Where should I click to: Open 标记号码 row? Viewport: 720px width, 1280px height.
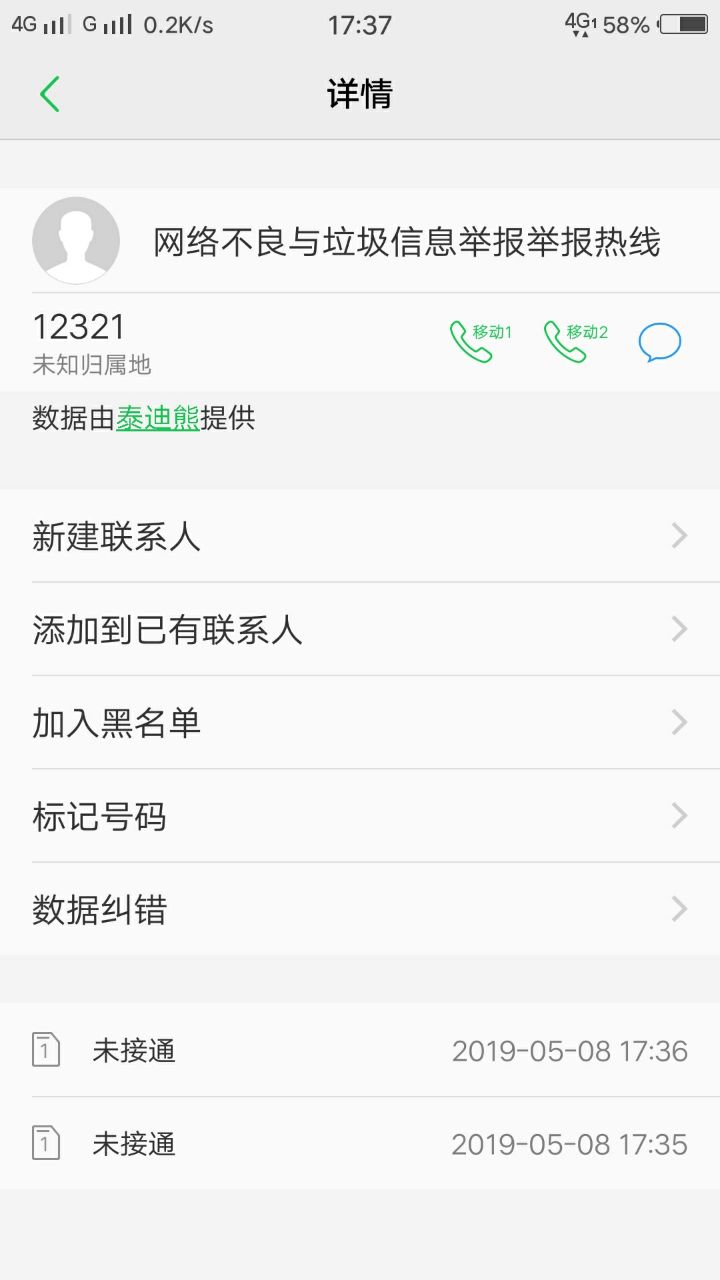tap(360, 816)
